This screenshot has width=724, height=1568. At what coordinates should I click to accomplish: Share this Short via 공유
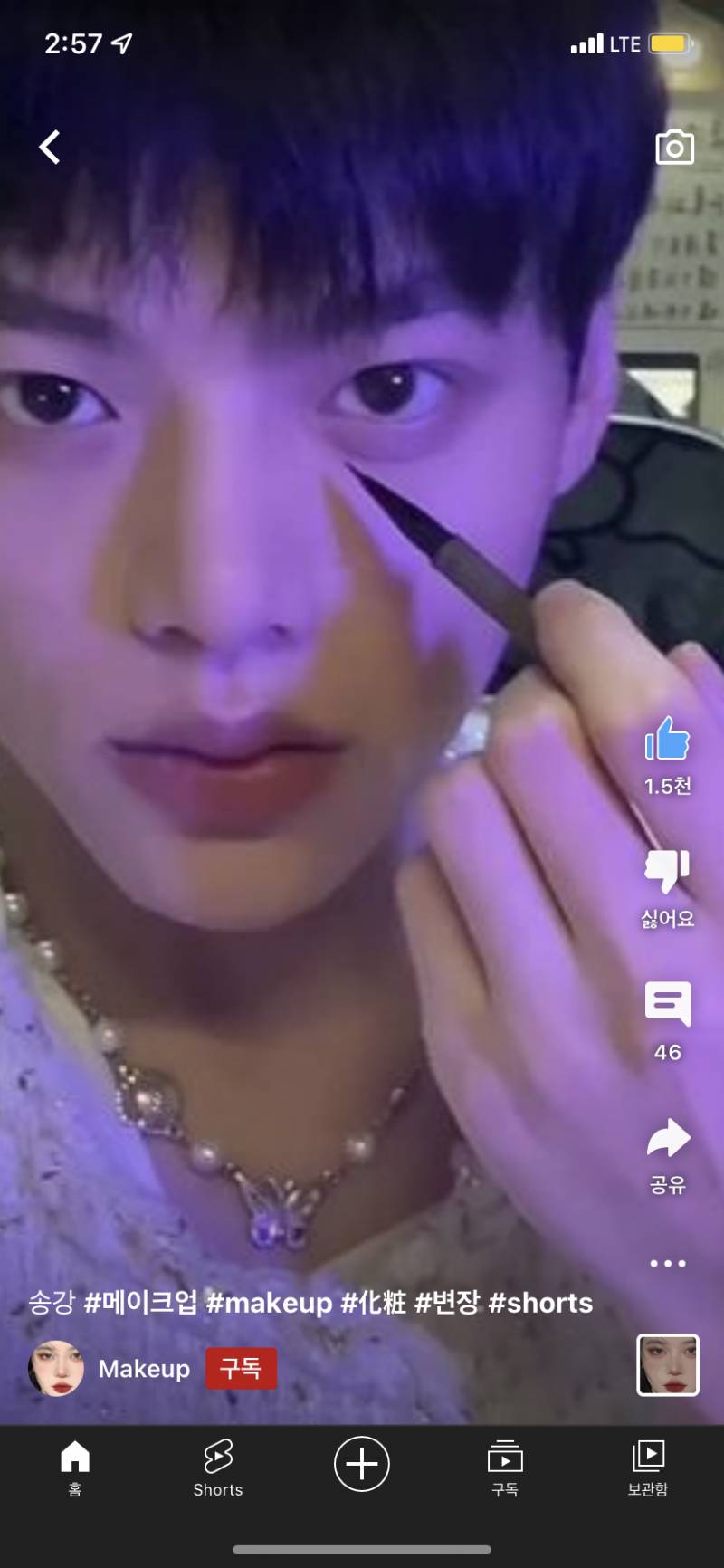click(668, 1139)
